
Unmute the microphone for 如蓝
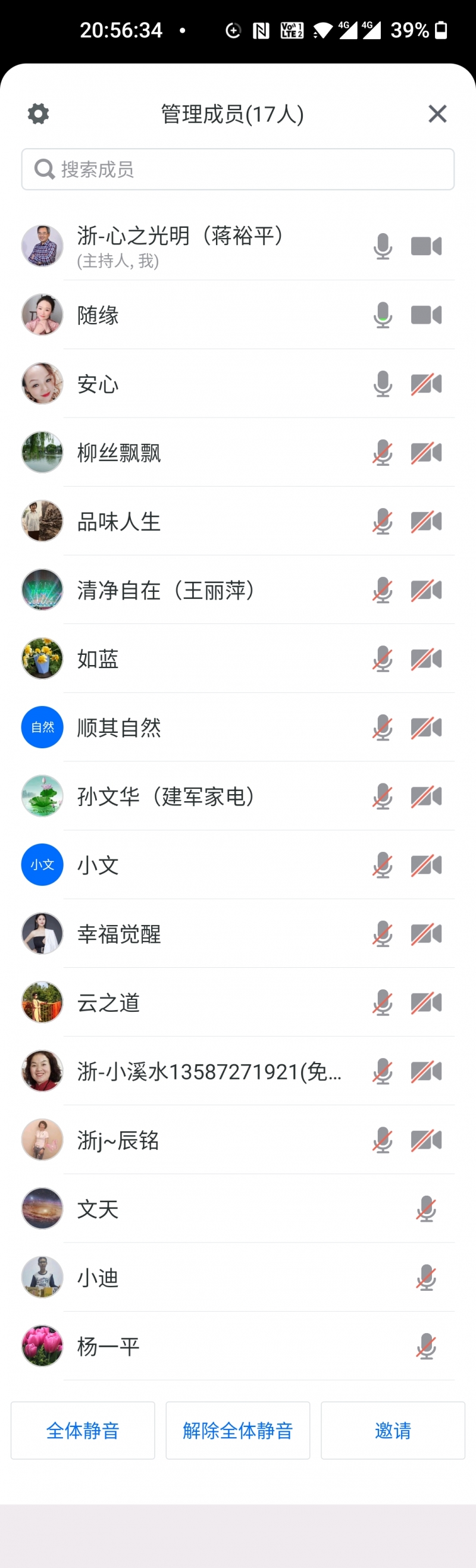coord(383,659)
